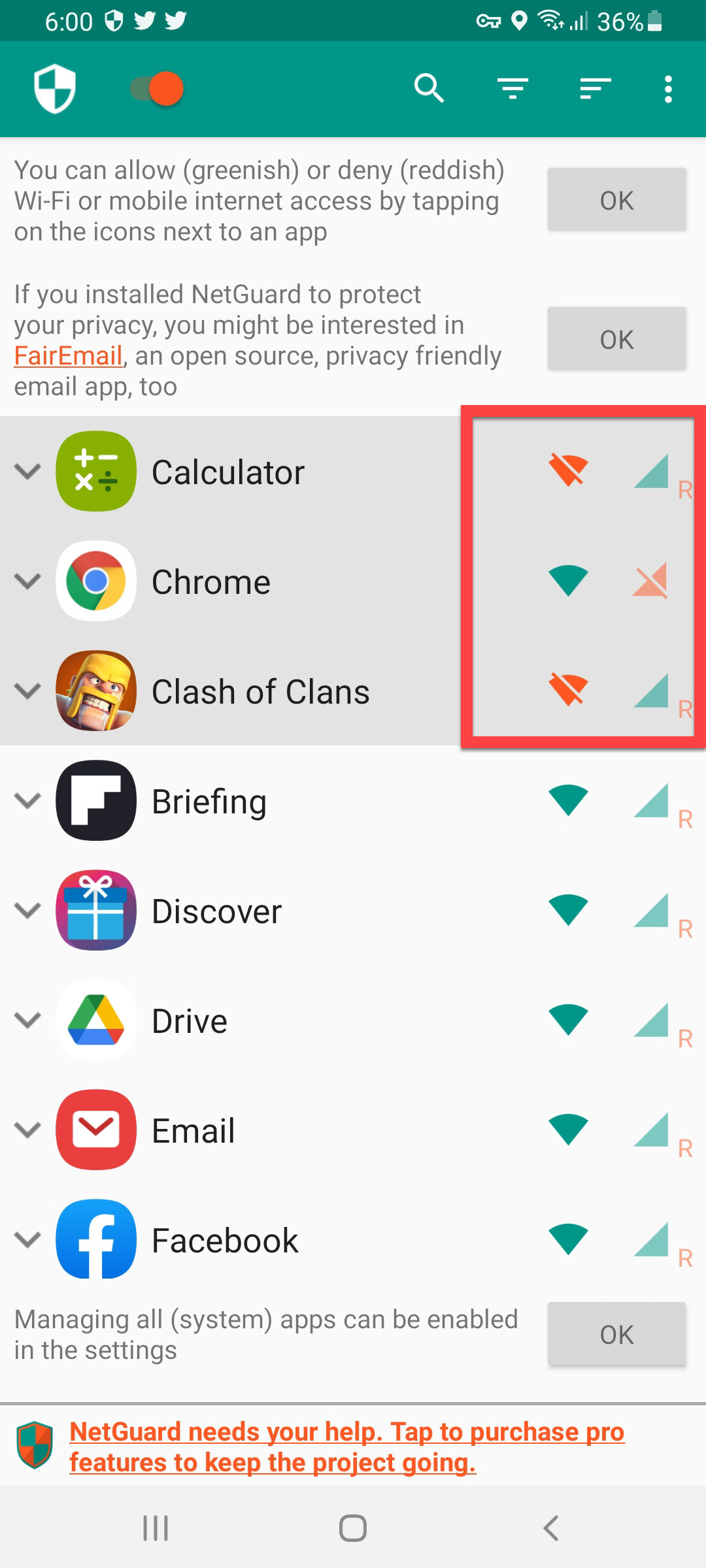Viewport: 706px width, 1568px height.
Task: Block mobile data for Drive
Action: click(650, 1021)
